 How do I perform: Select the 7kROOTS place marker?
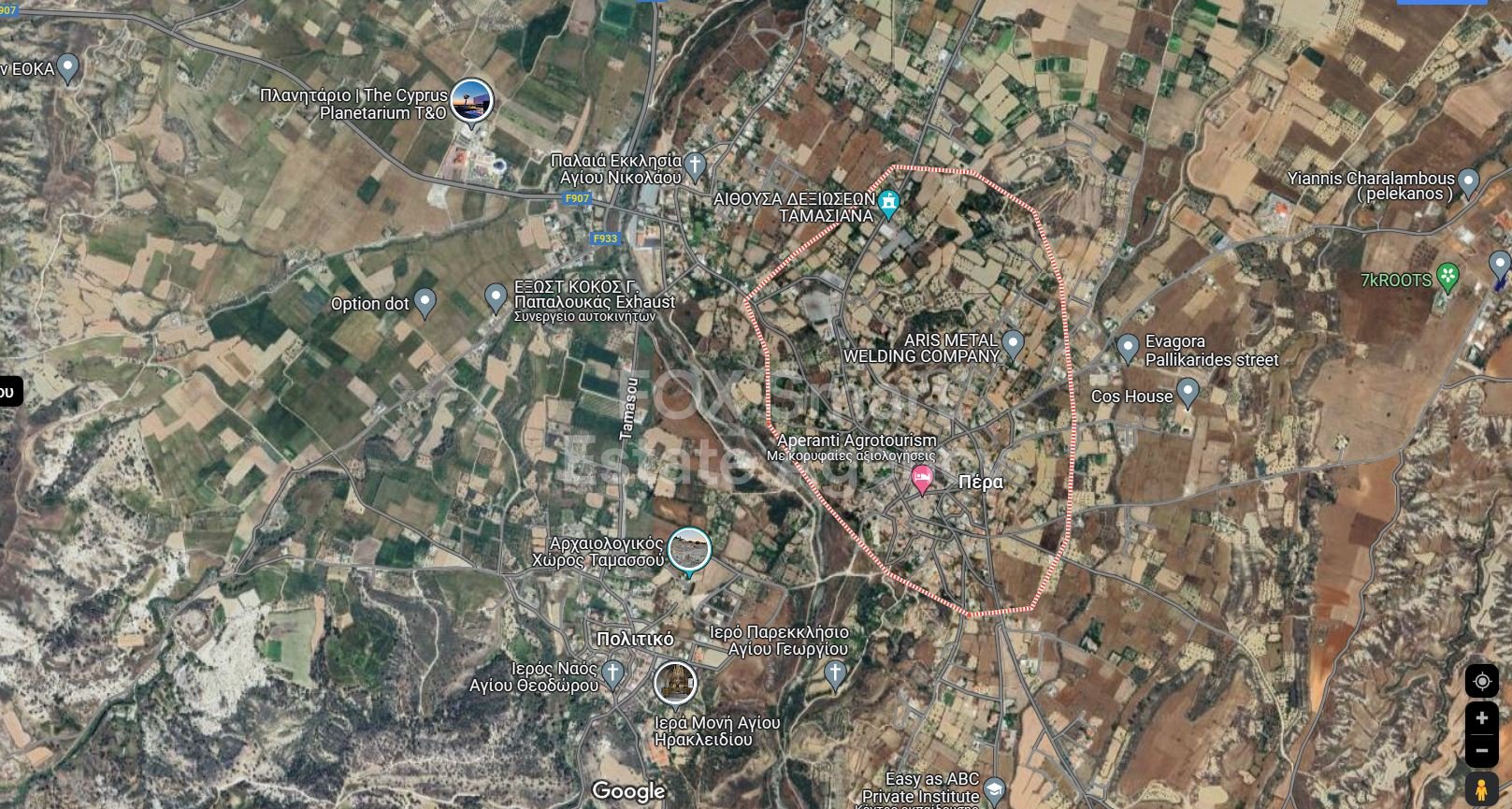click(x=1447, y=277)
